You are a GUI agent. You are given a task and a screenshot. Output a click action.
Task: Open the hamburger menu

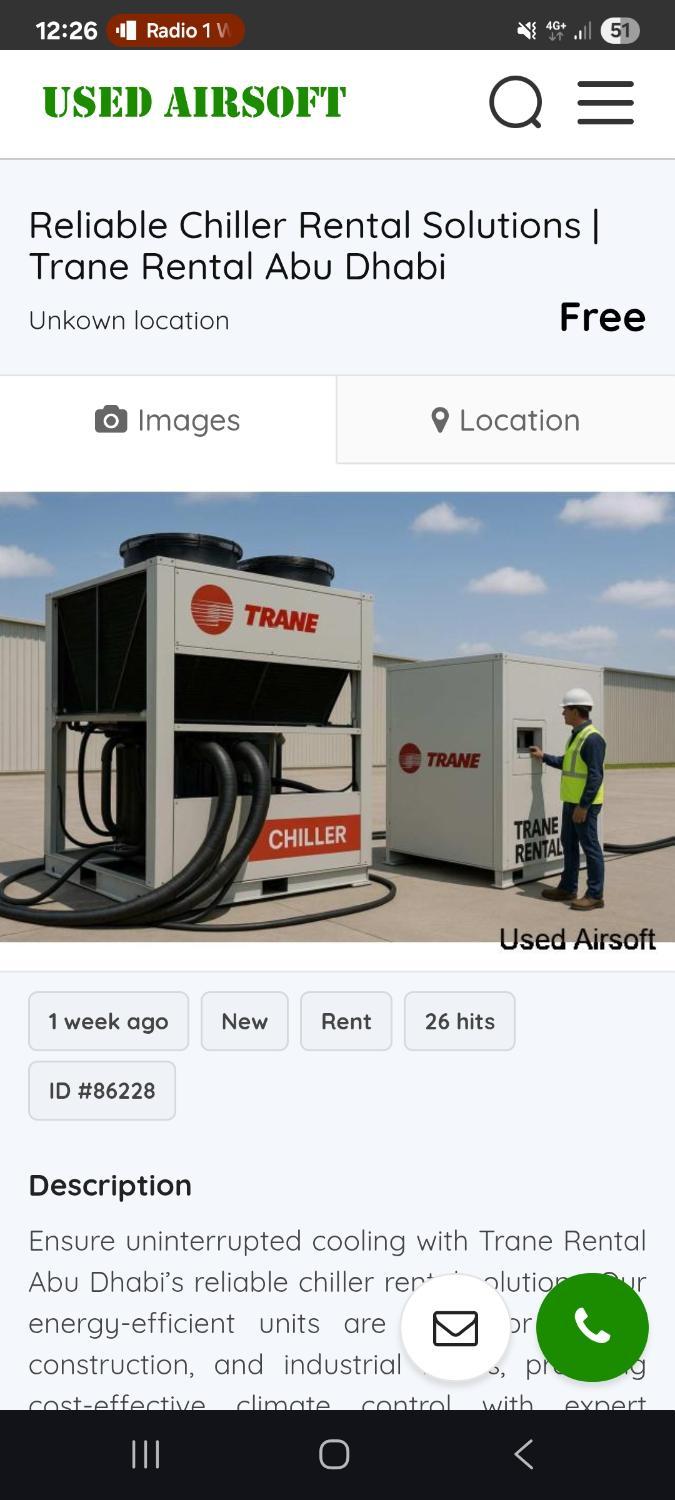[x=605, y=103]
